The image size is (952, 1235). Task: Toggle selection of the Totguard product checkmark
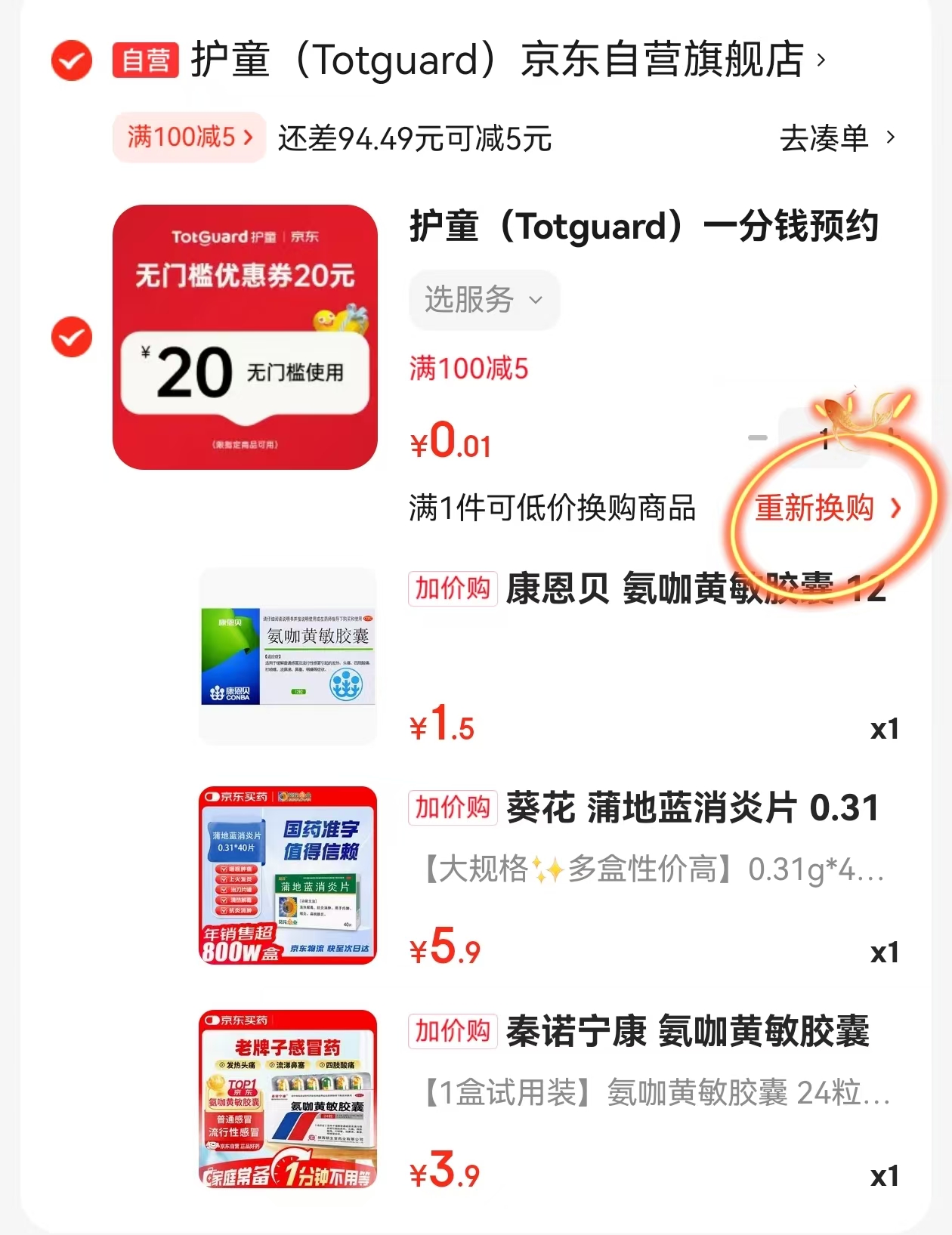coord(70,337)
